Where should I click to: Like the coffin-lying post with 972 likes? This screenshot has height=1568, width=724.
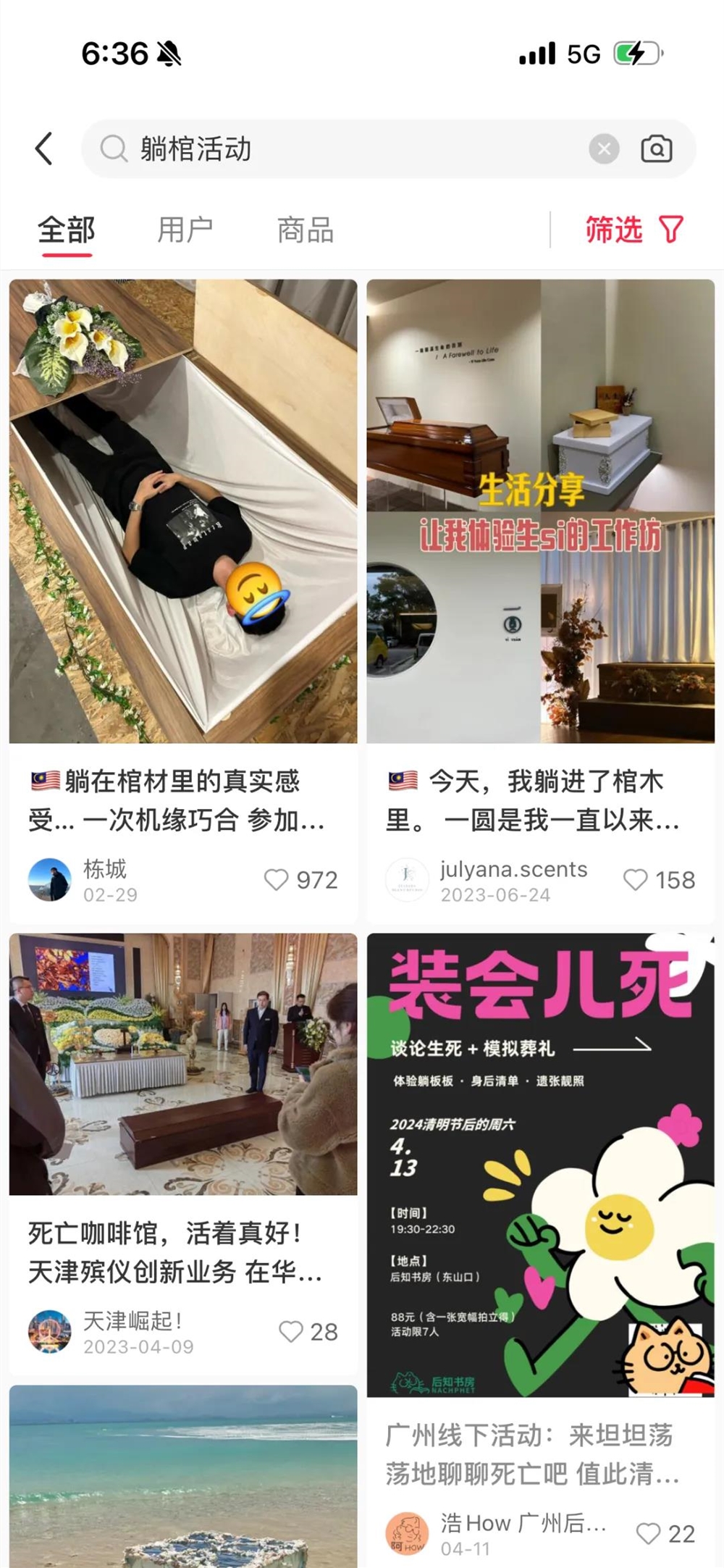[277, 880]
